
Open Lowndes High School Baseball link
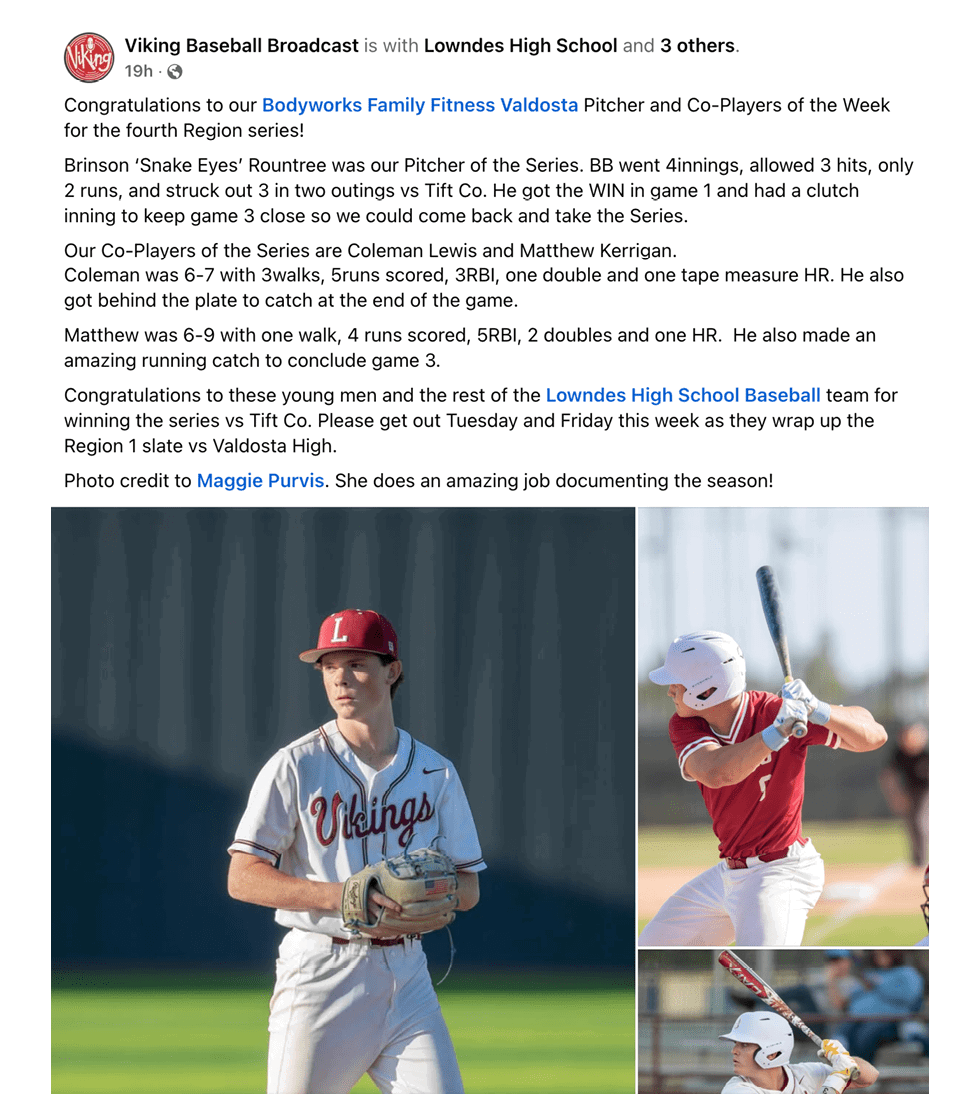point(683,395)
